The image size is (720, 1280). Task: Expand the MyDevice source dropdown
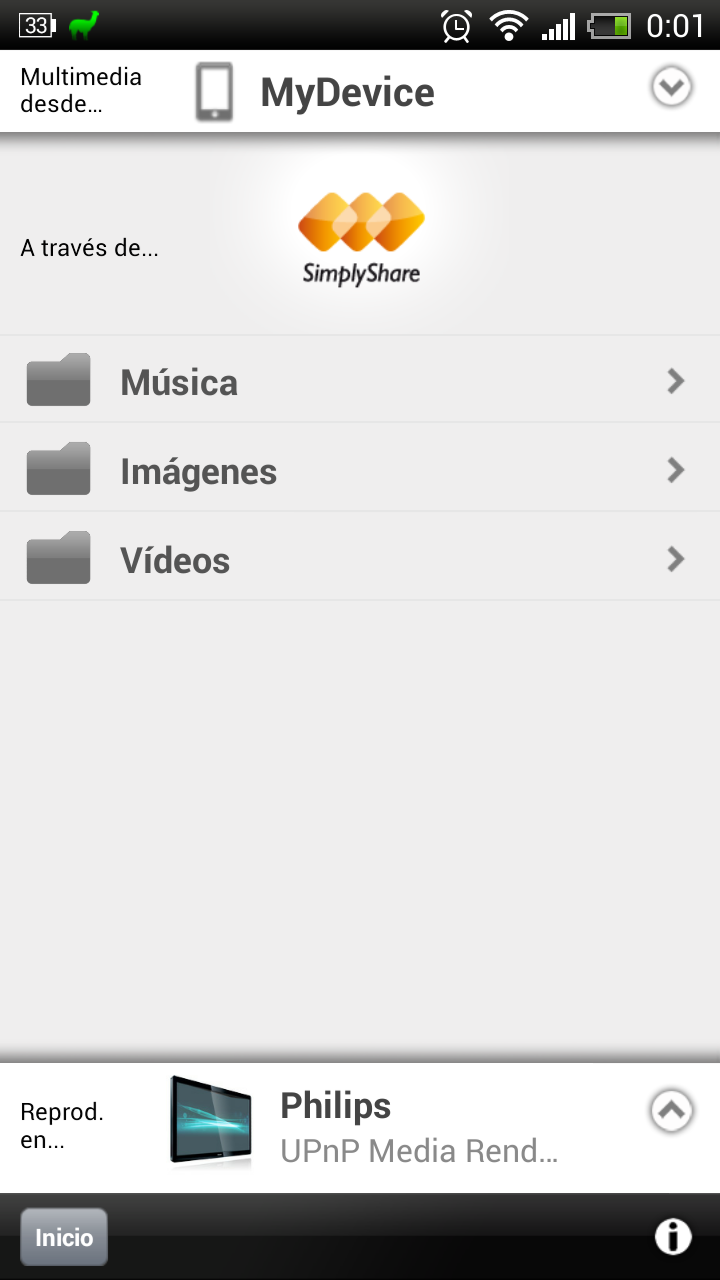point(671,89)
